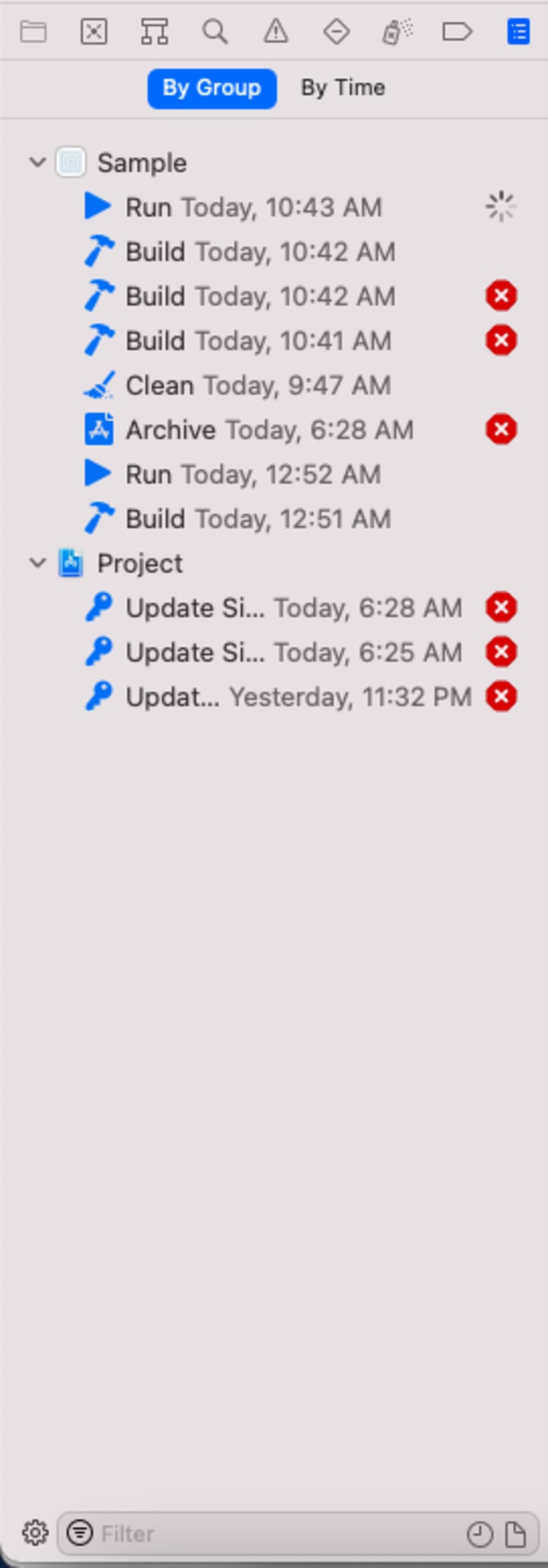Open the test navigator diamond icon

coord(336,32)
